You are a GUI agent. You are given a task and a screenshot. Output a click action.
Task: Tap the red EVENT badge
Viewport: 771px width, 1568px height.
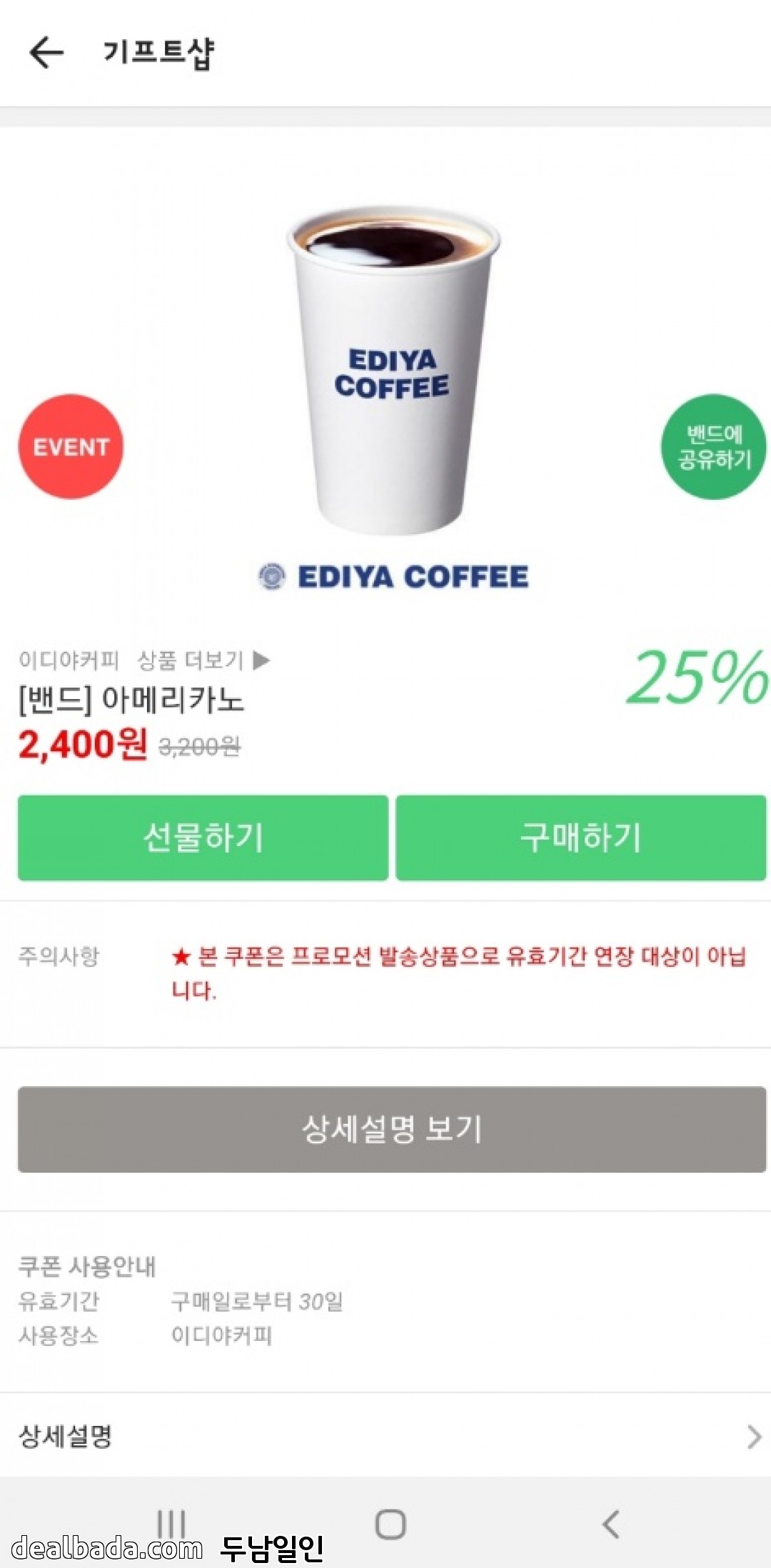(71, 447)
